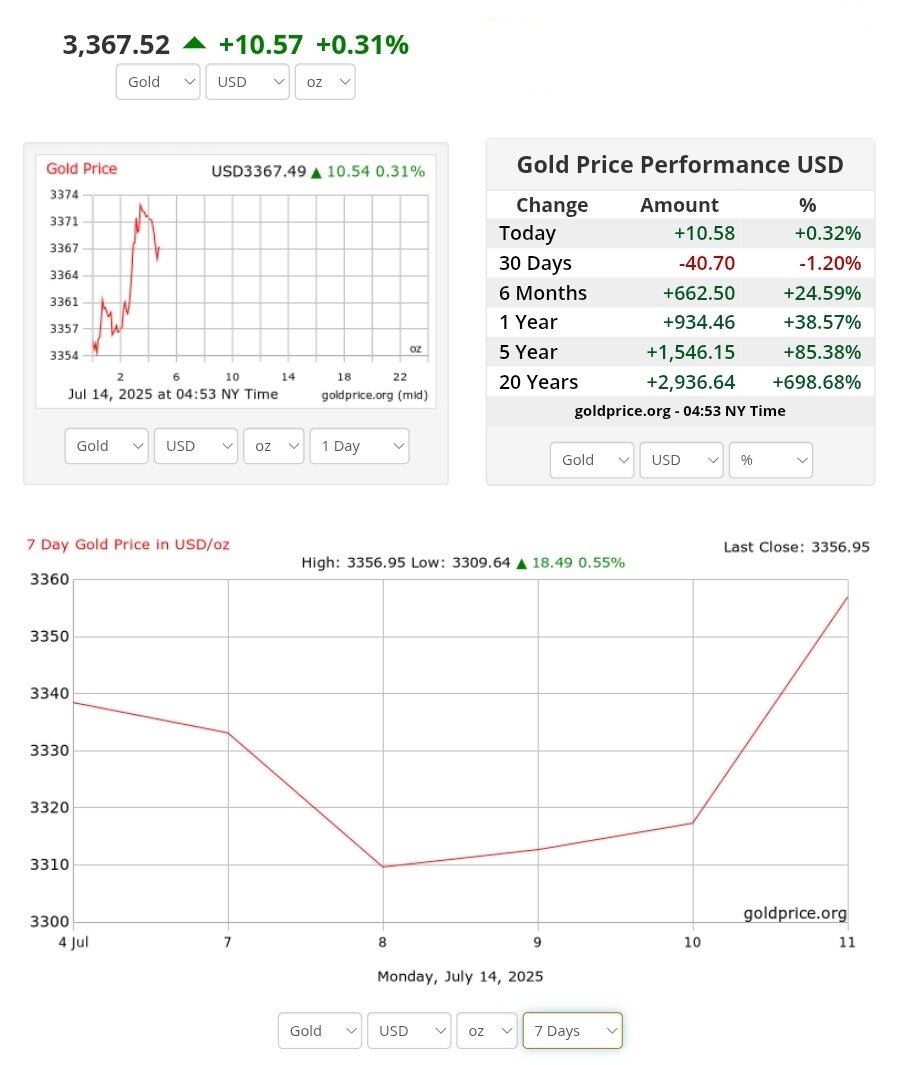The height and width of the screenshot is (1065, 913).
Task: Open the Gold dropdown under the Performance table
Action: 592,460
